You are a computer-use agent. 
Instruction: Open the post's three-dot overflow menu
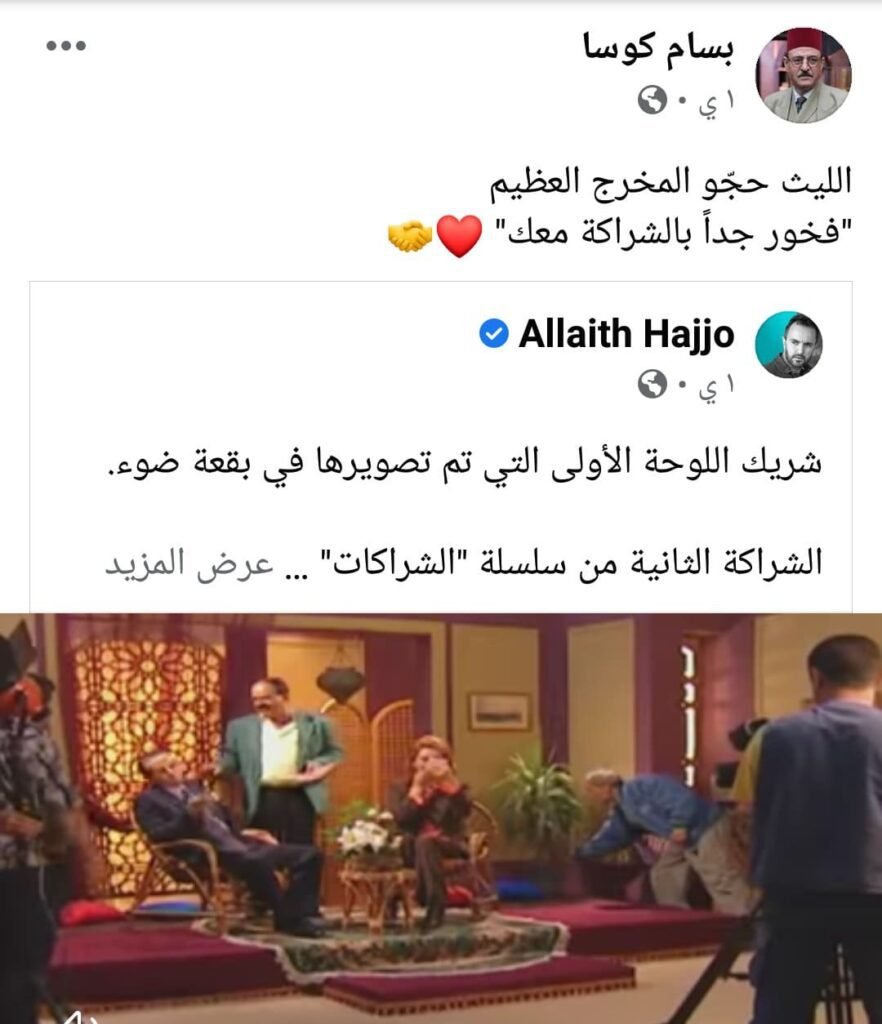67,45
